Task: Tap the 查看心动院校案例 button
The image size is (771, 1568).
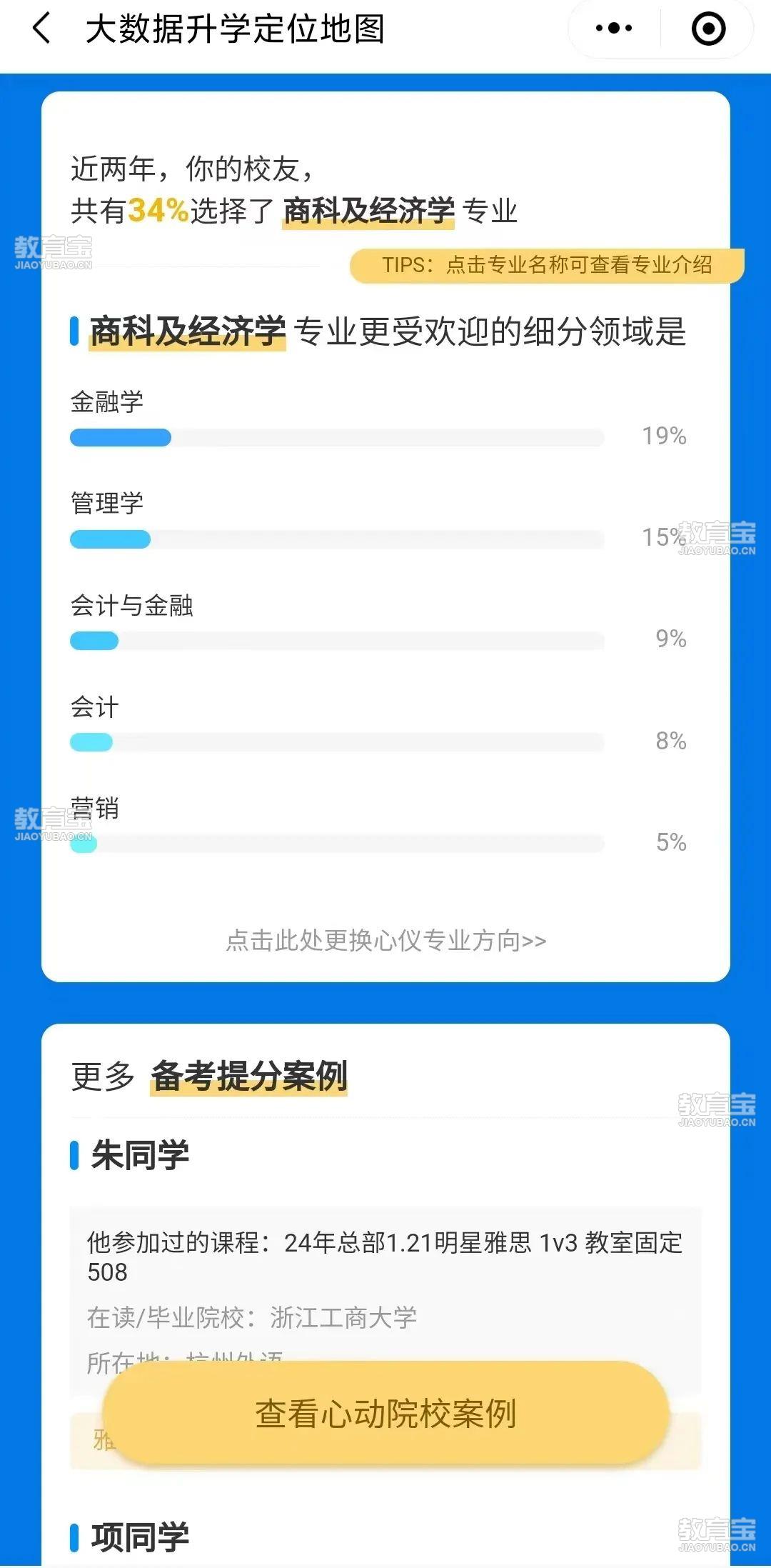Action: click(x=385, y=1413)
